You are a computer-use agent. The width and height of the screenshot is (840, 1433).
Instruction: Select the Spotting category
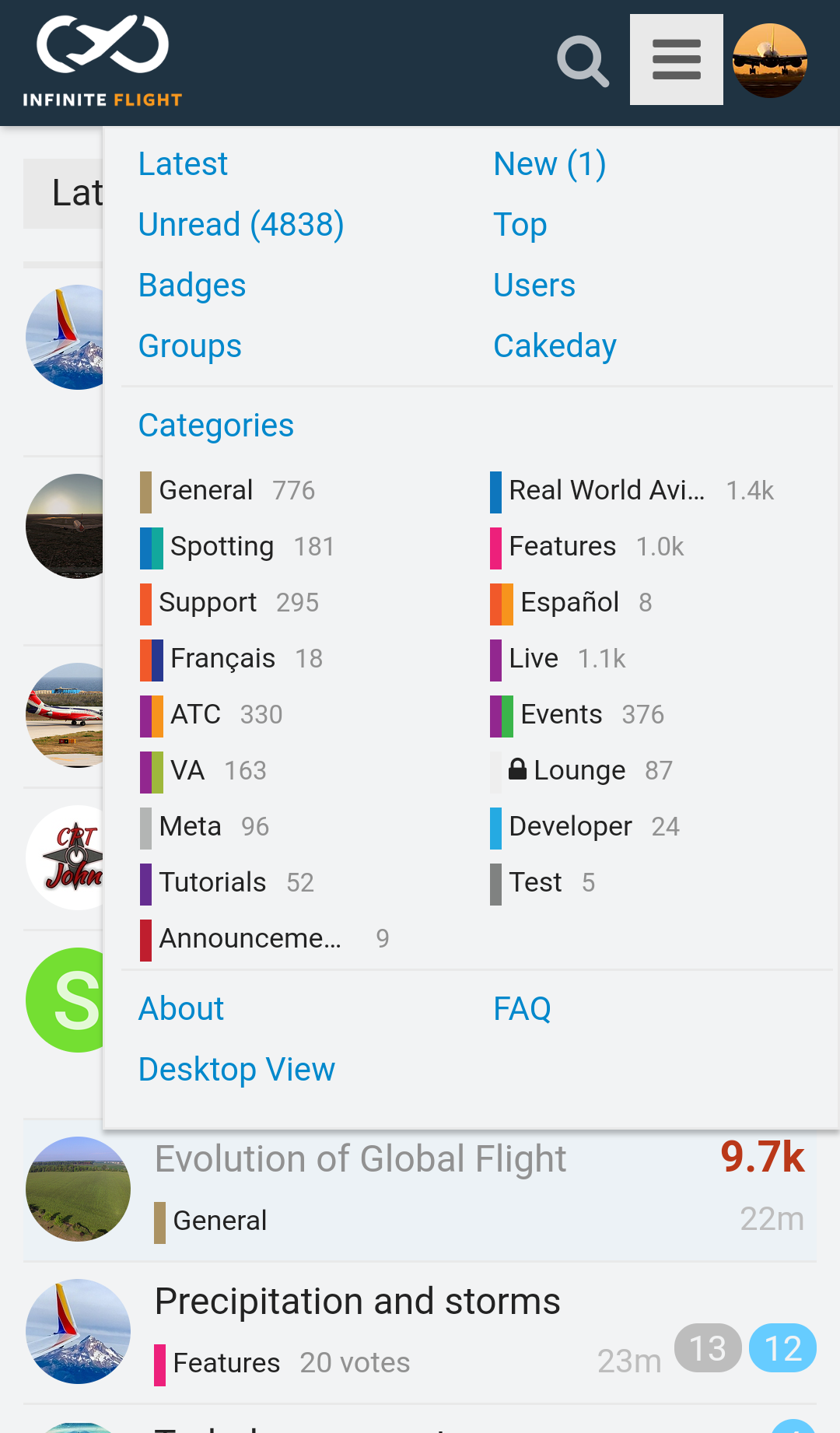point(222,547)
